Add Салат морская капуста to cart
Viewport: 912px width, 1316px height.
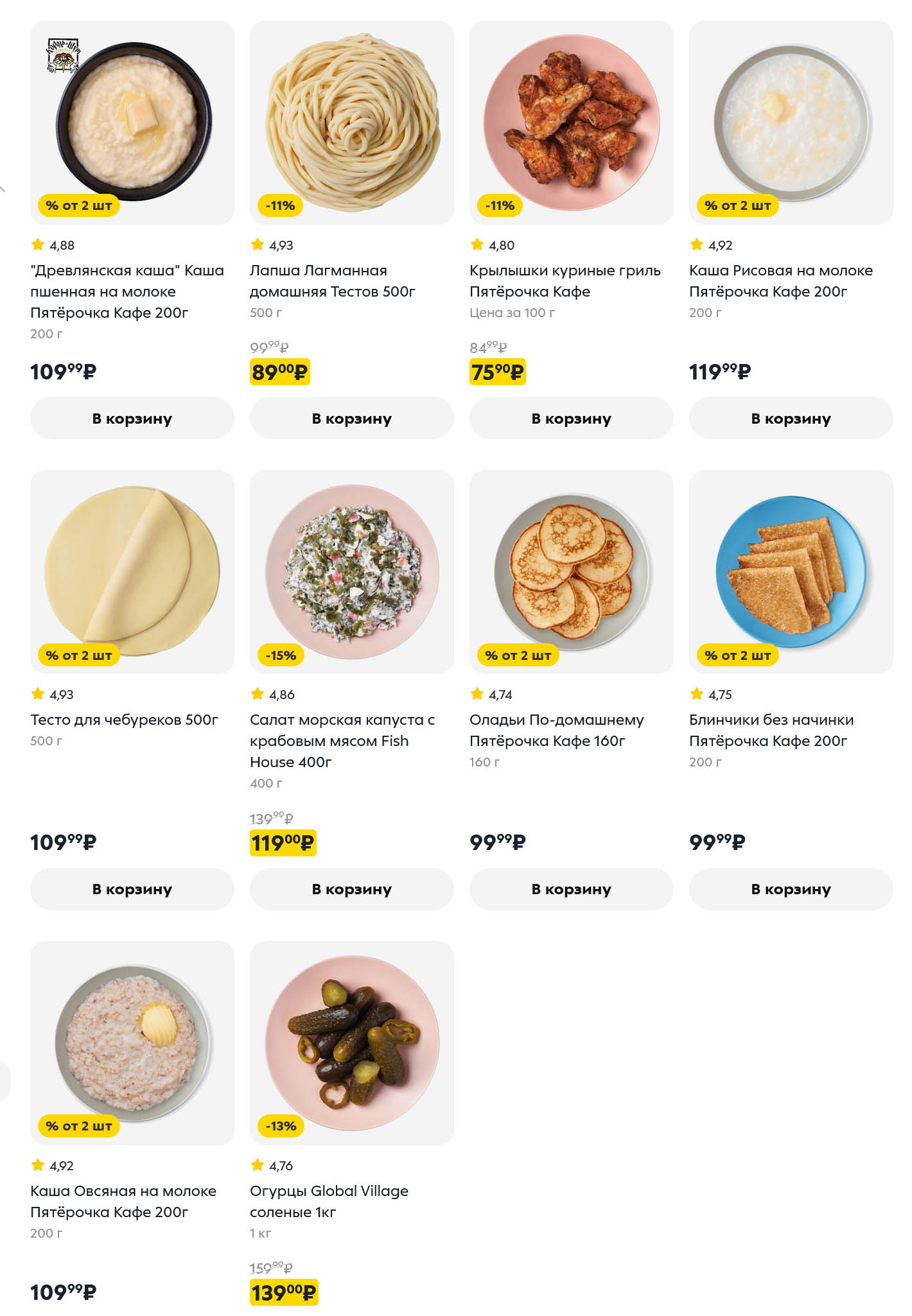(x=351, y=889)
